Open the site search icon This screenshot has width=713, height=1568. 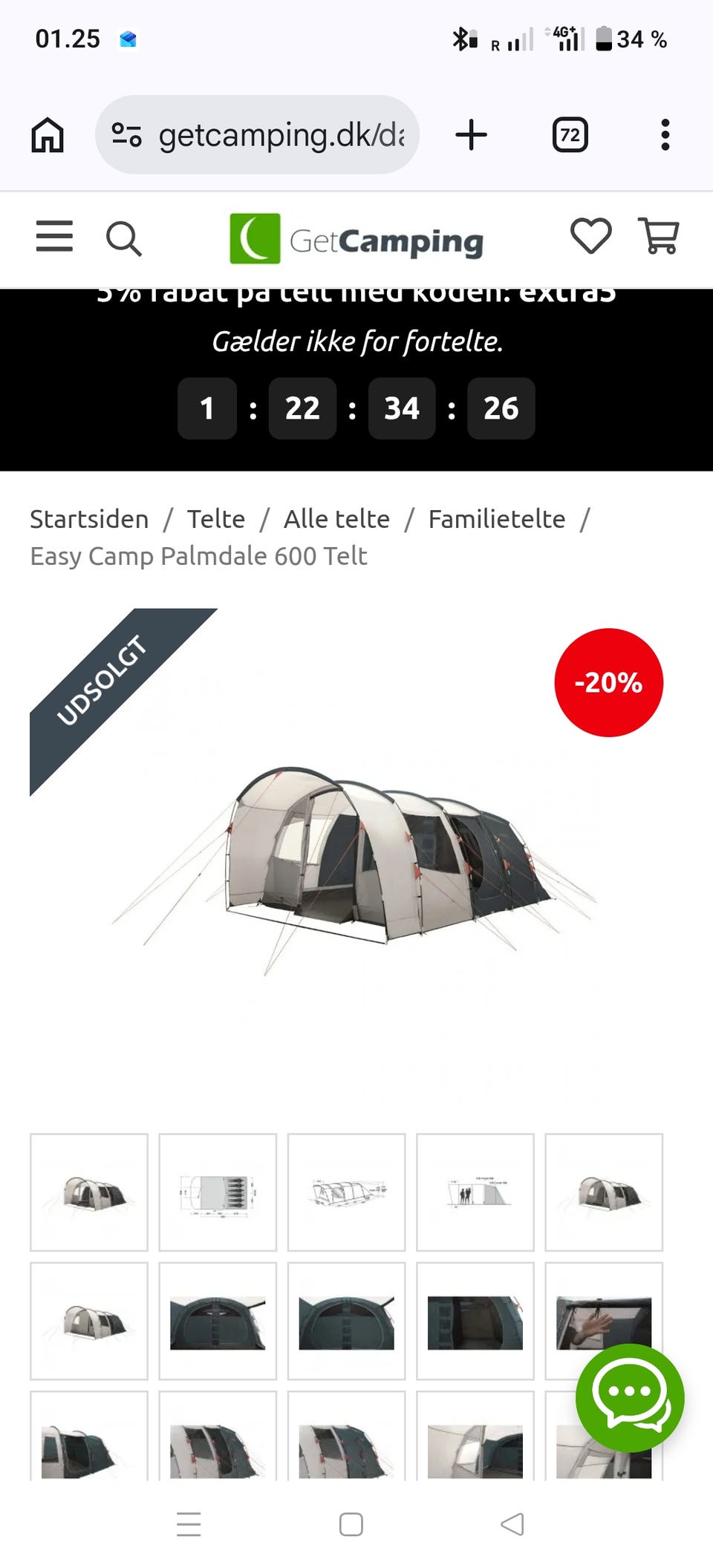(x=125, y=238)
